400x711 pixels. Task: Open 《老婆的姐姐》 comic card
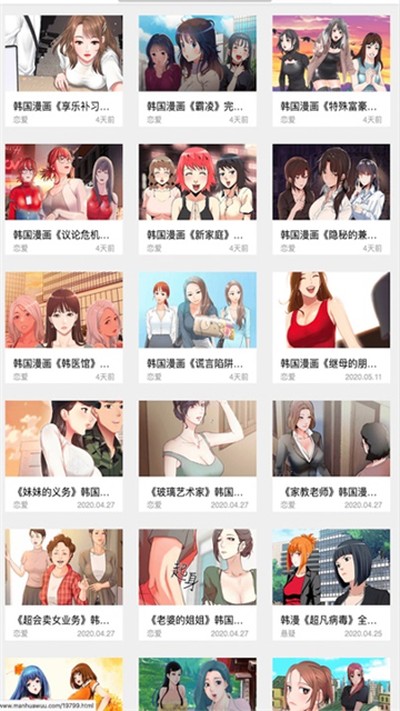(197, 584)
